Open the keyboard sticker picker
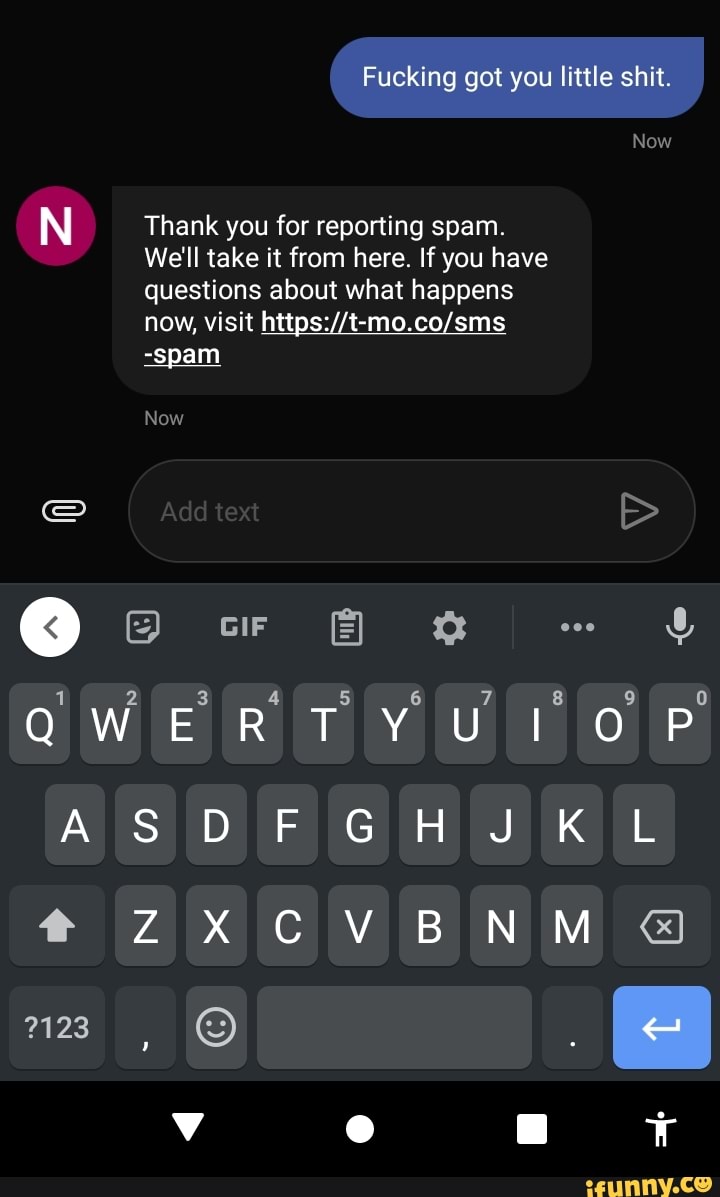The width and height of the screenshot is (720, 1197). (142, 627)
